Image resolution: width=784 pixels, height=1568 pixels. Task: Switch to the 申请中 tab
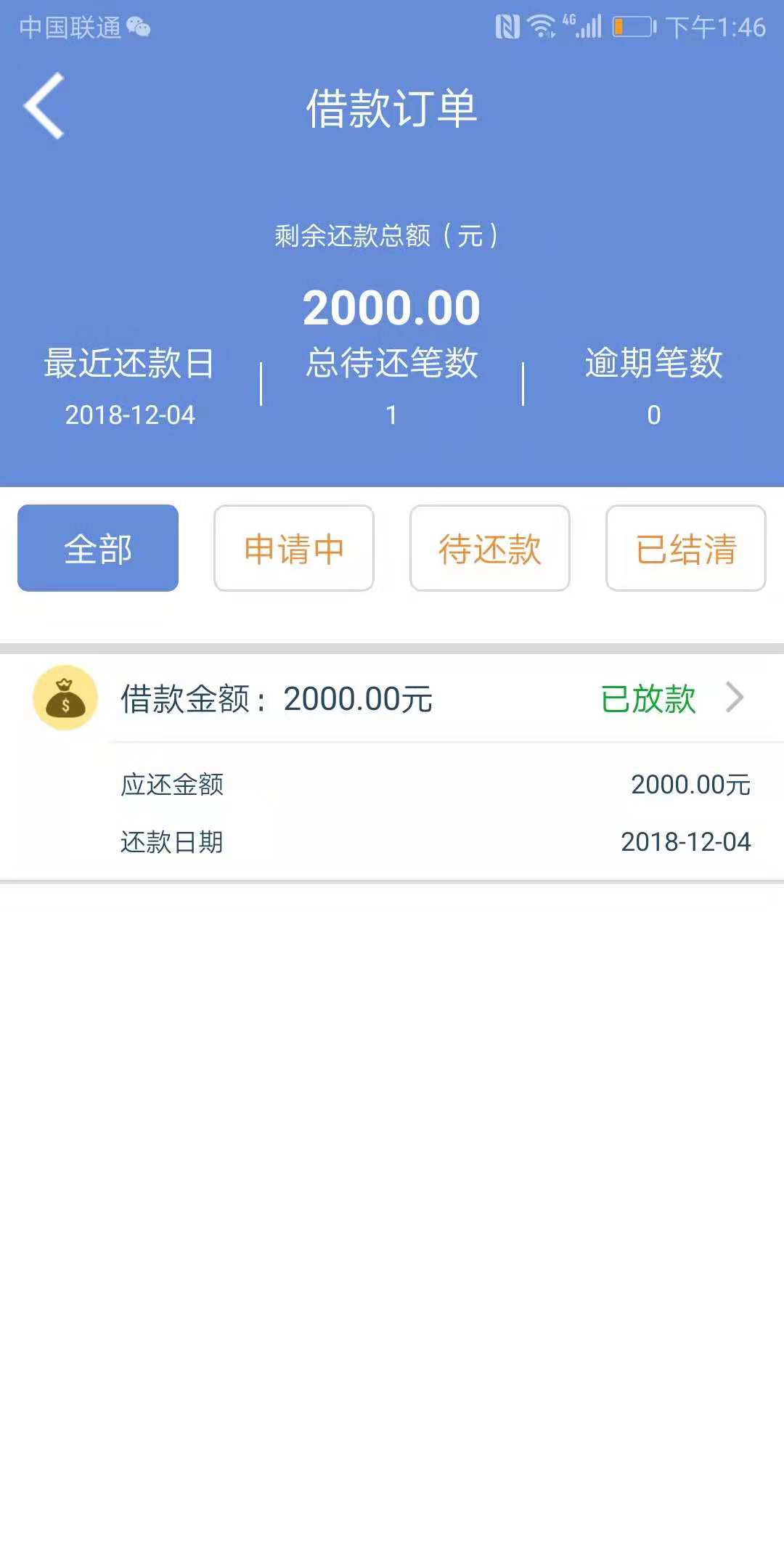coord(294,548)
